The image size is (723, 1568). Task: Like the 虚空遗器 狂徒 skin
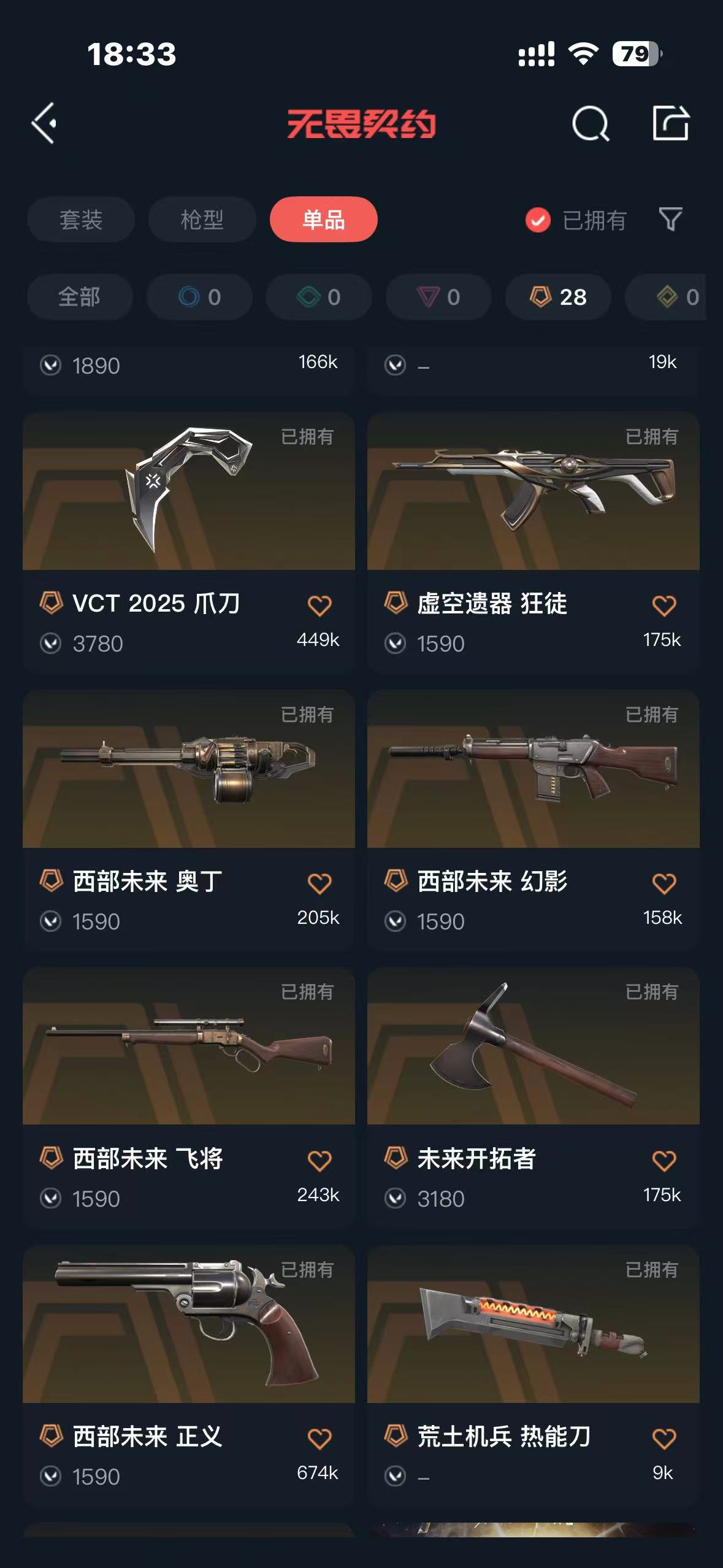[x=664, y=605]
